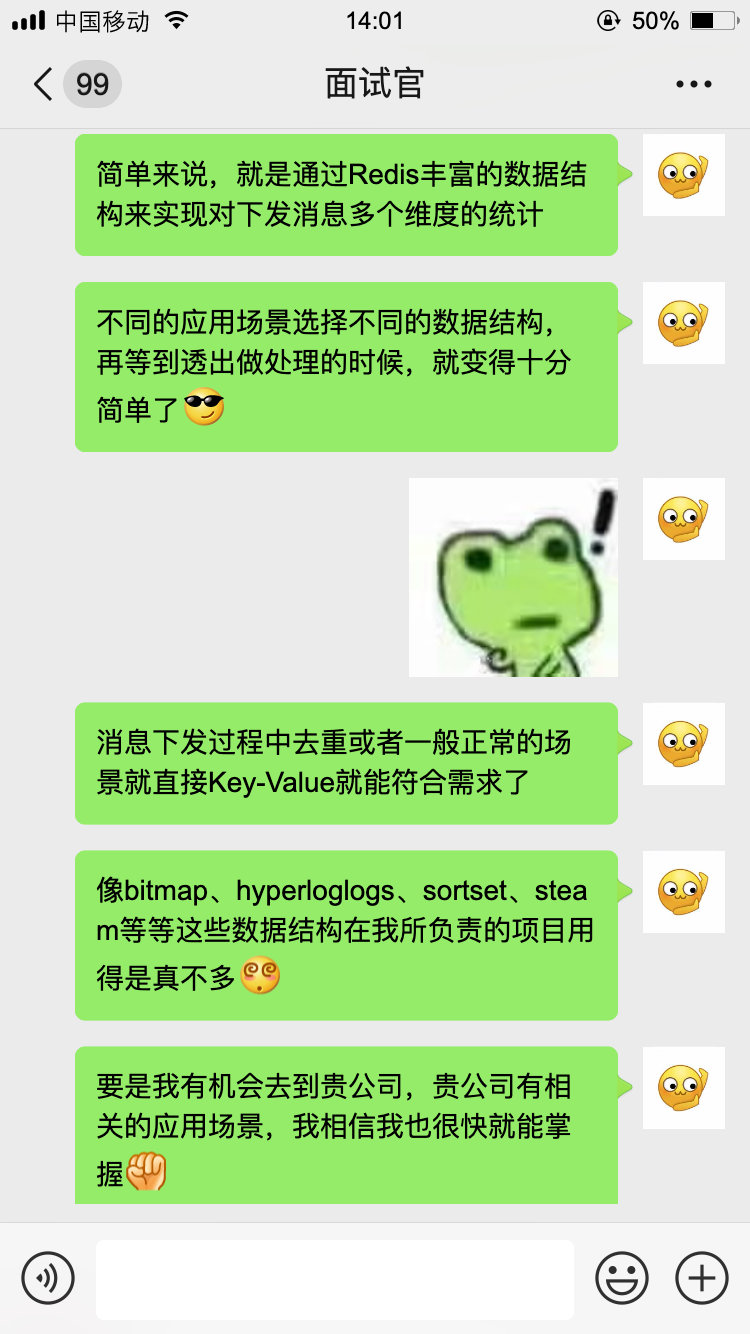750x1334 pixels.
Task: Focus the message text field
Action: (335, 1279)
